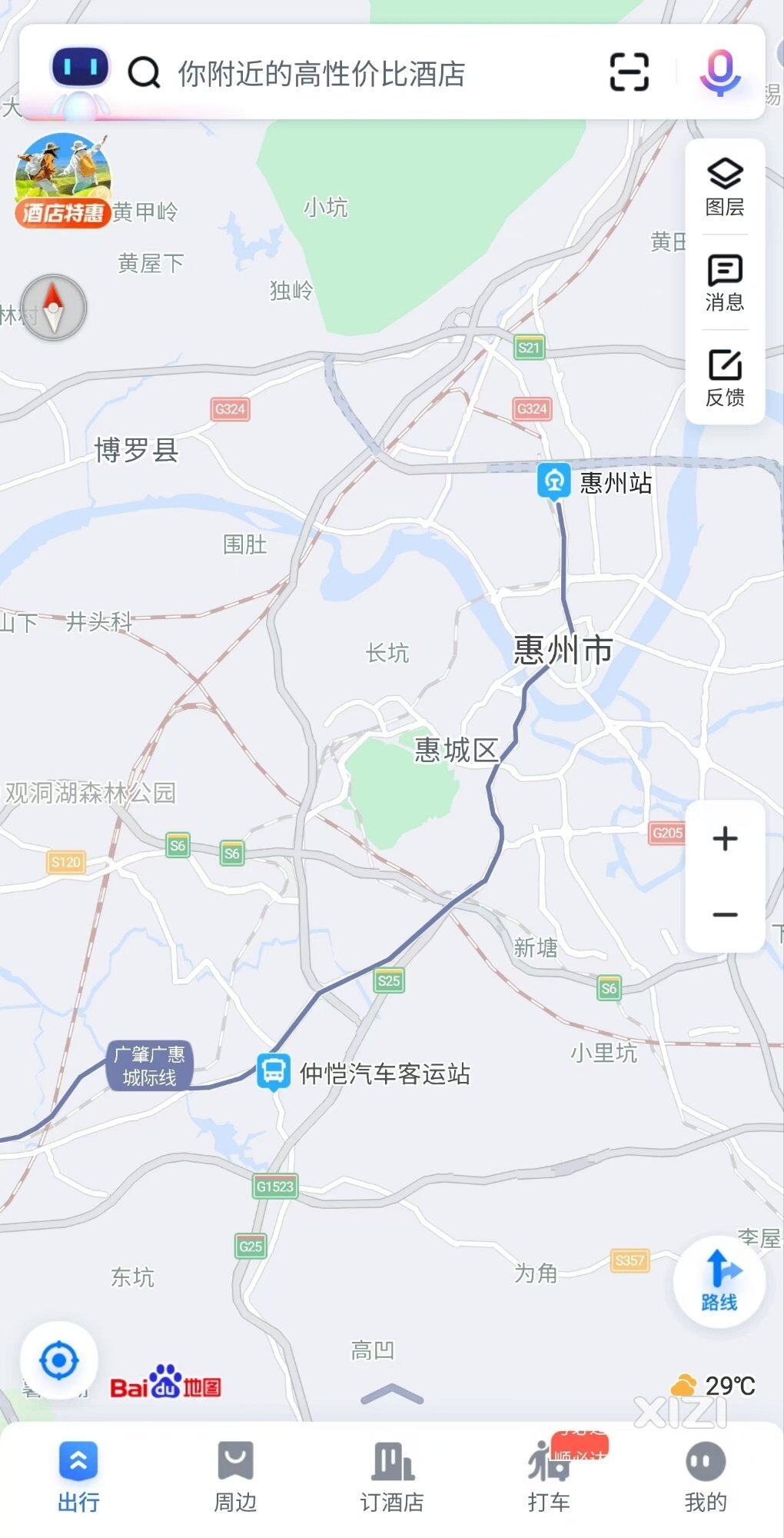This screenshot has height=1538, width=784.
Task: Open the 我的 profile tab
Action: [x=705, y=1476]
